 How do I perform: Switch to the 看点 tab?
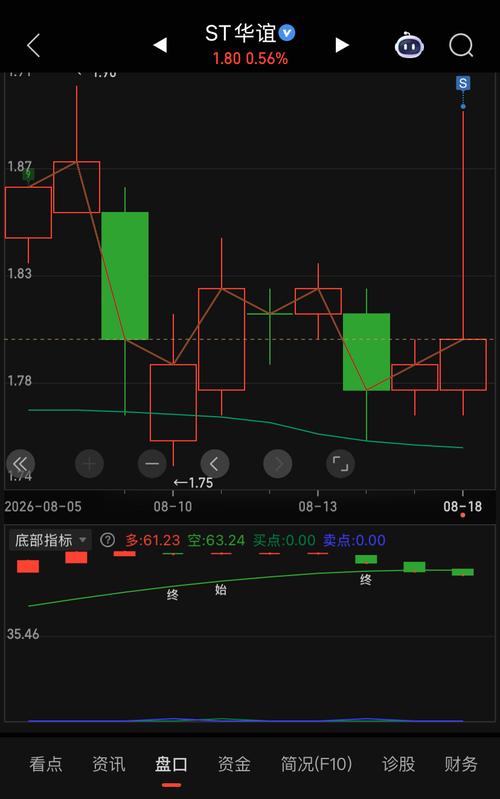46,764
